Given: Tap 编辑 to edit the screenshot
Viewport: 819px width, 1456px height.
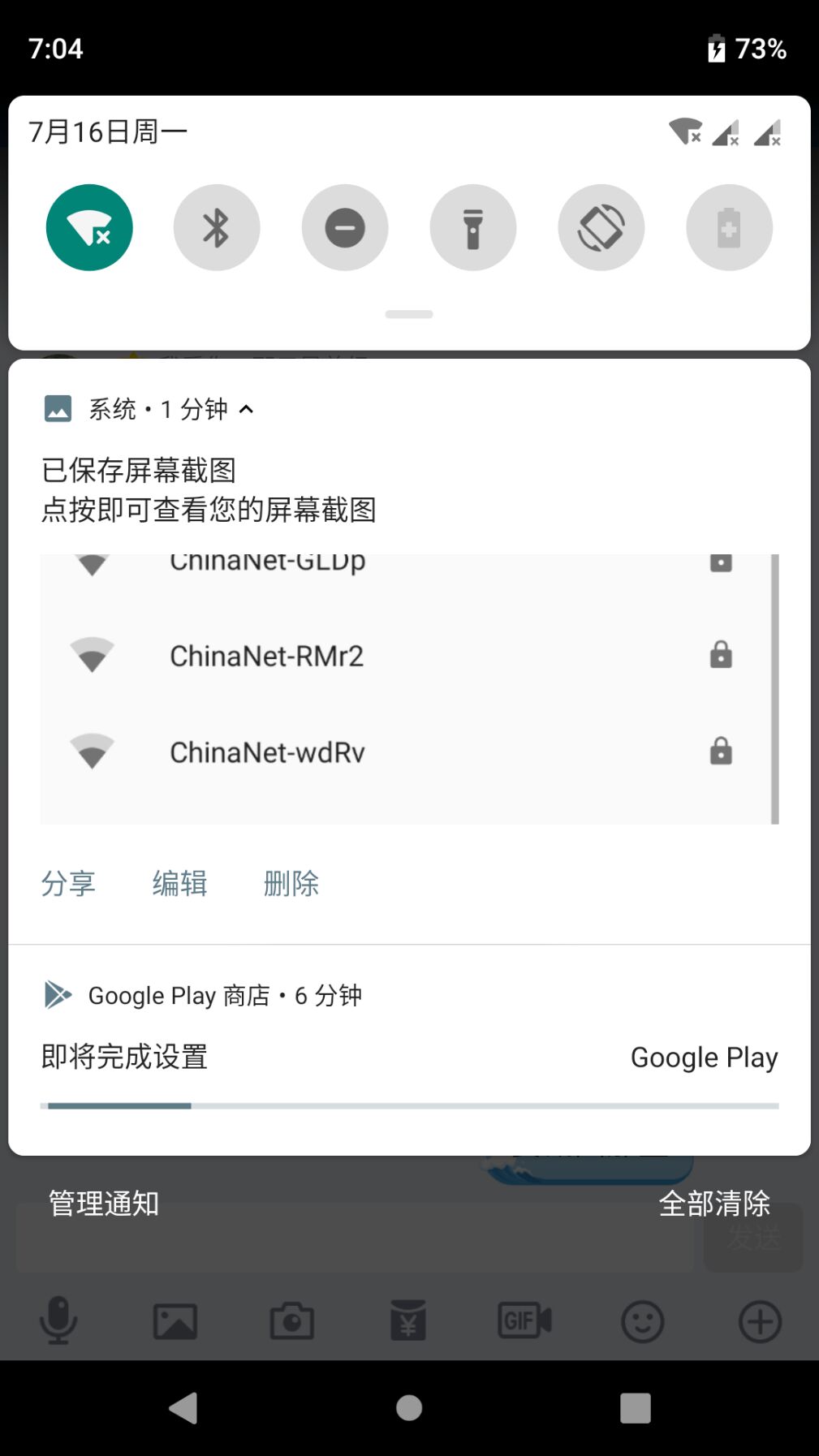Looking at the screenshot, I should 179,883.
